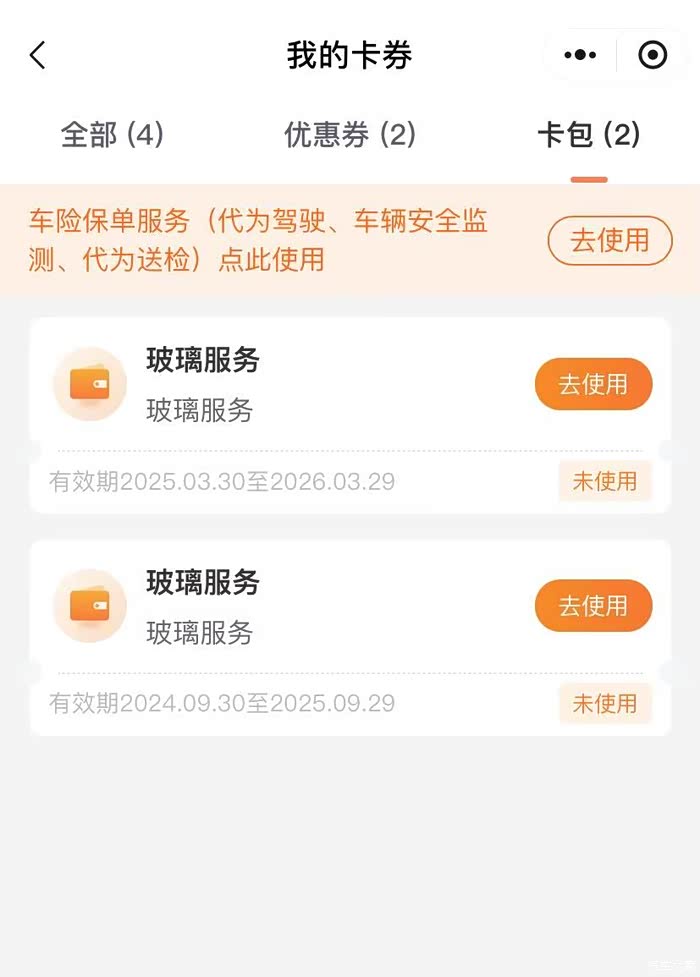Viewport: 700px width, 977px height.
Task: Use the 玻璃服务 card valid until 2025.09.29
Action: (x=593, y=606)
